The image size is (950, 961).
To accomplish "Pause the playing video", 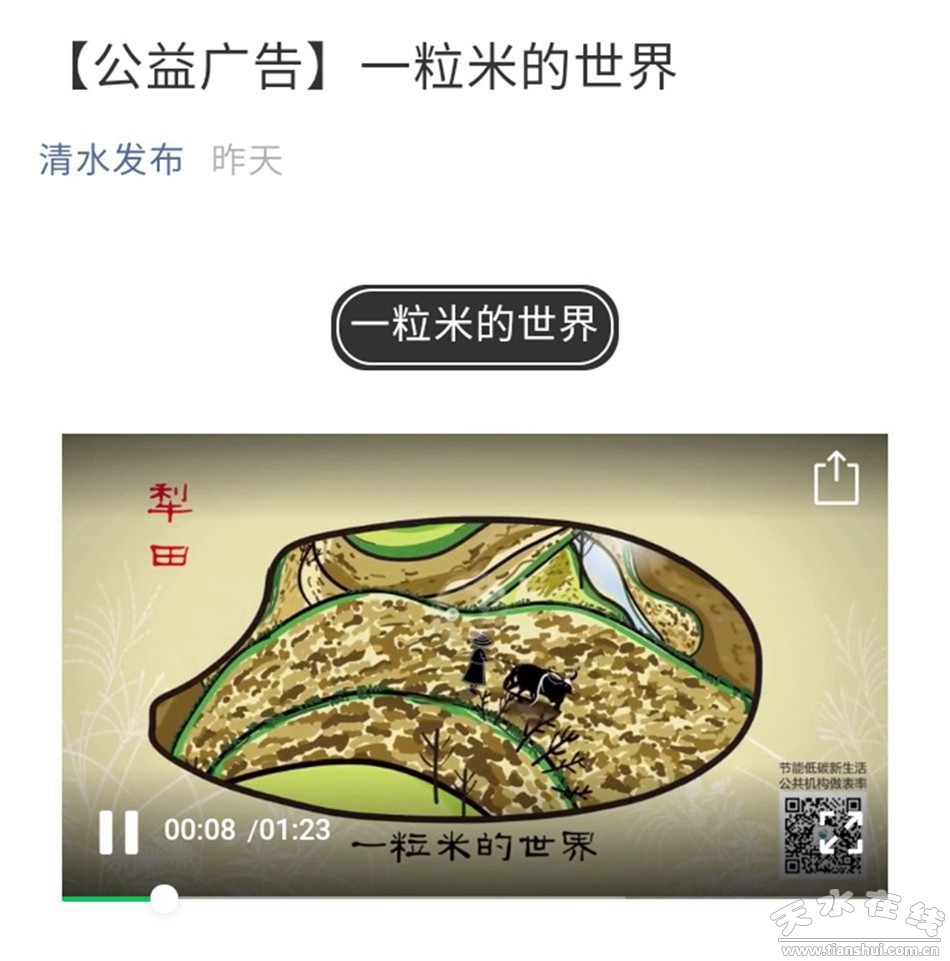I will [118, 831].
